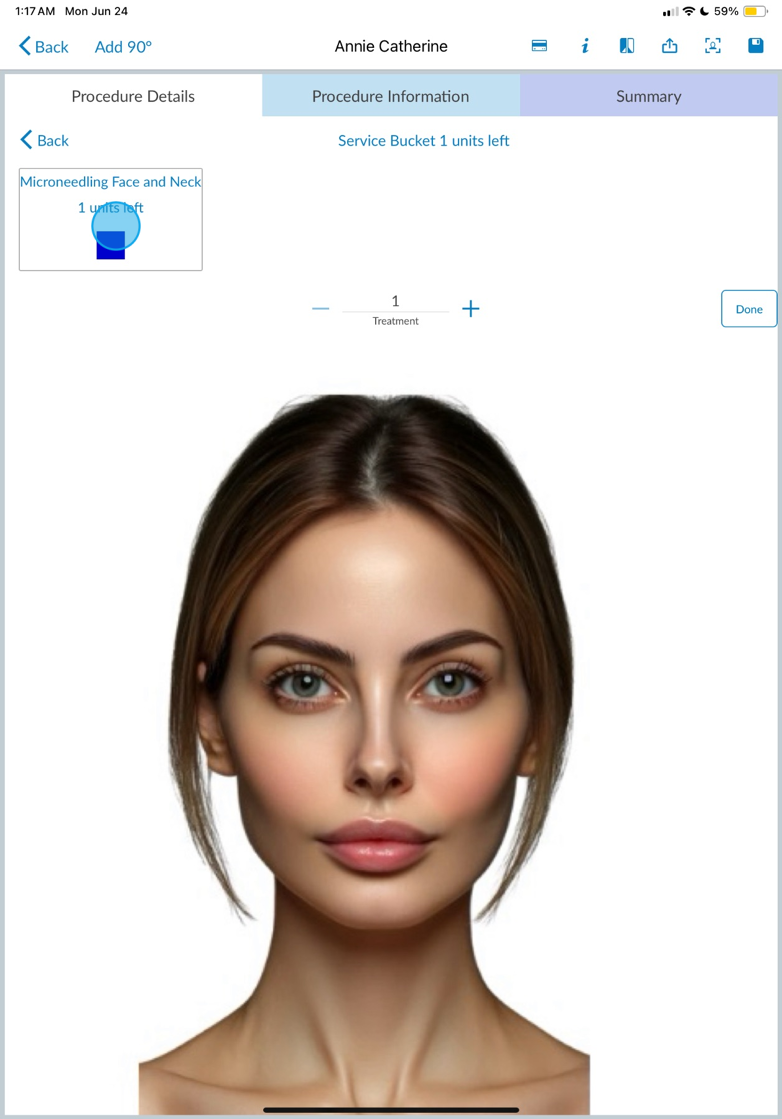Tap the Treatment quantity field
The width and height of the screenshot is (782, 1119).
395,302
